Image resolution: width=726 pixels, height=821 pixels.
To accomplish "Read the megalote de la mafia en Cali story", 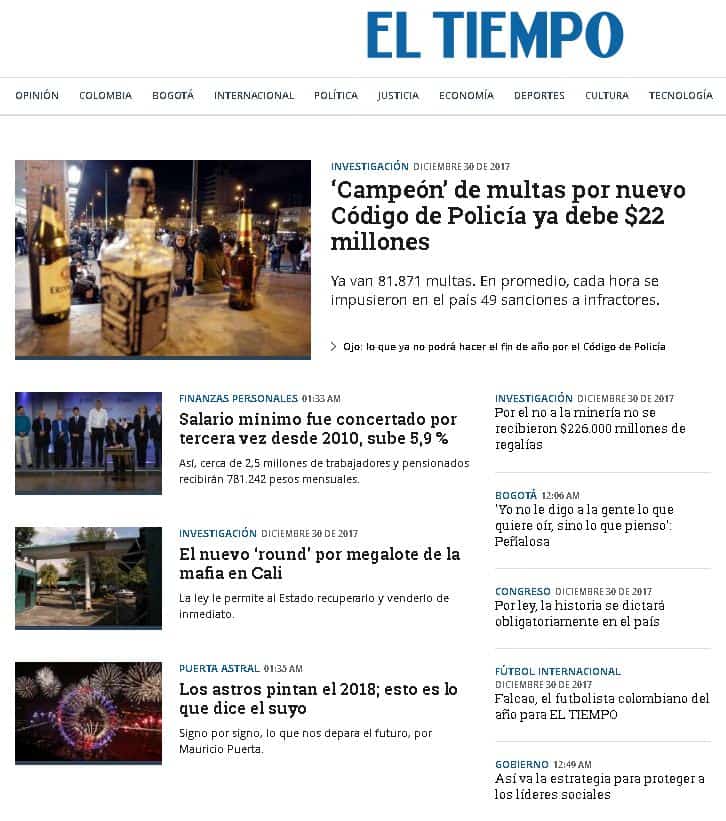I will point(319,564).
